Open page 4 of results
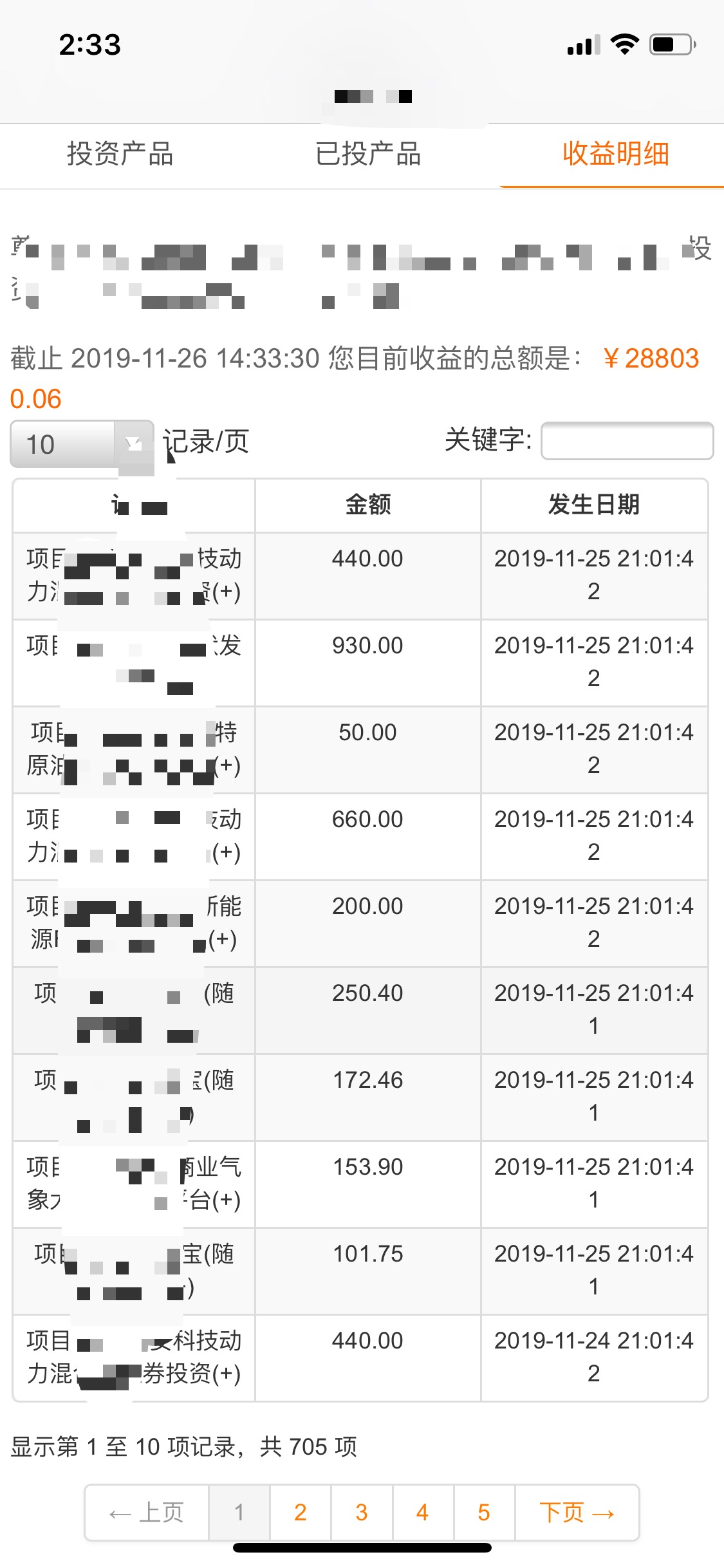 click(x=422, y=1514)
